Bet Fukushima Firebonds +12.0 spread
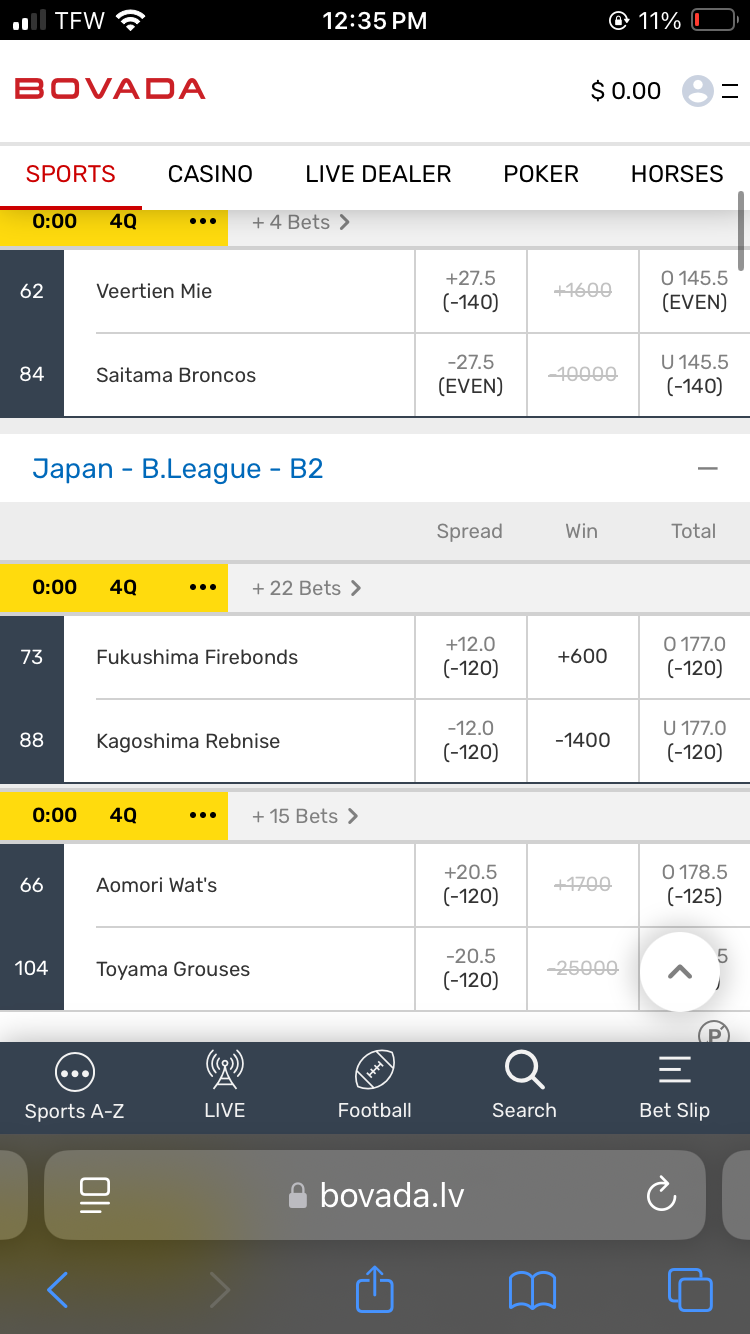The image size is (750, 1334). click(470, 657)
